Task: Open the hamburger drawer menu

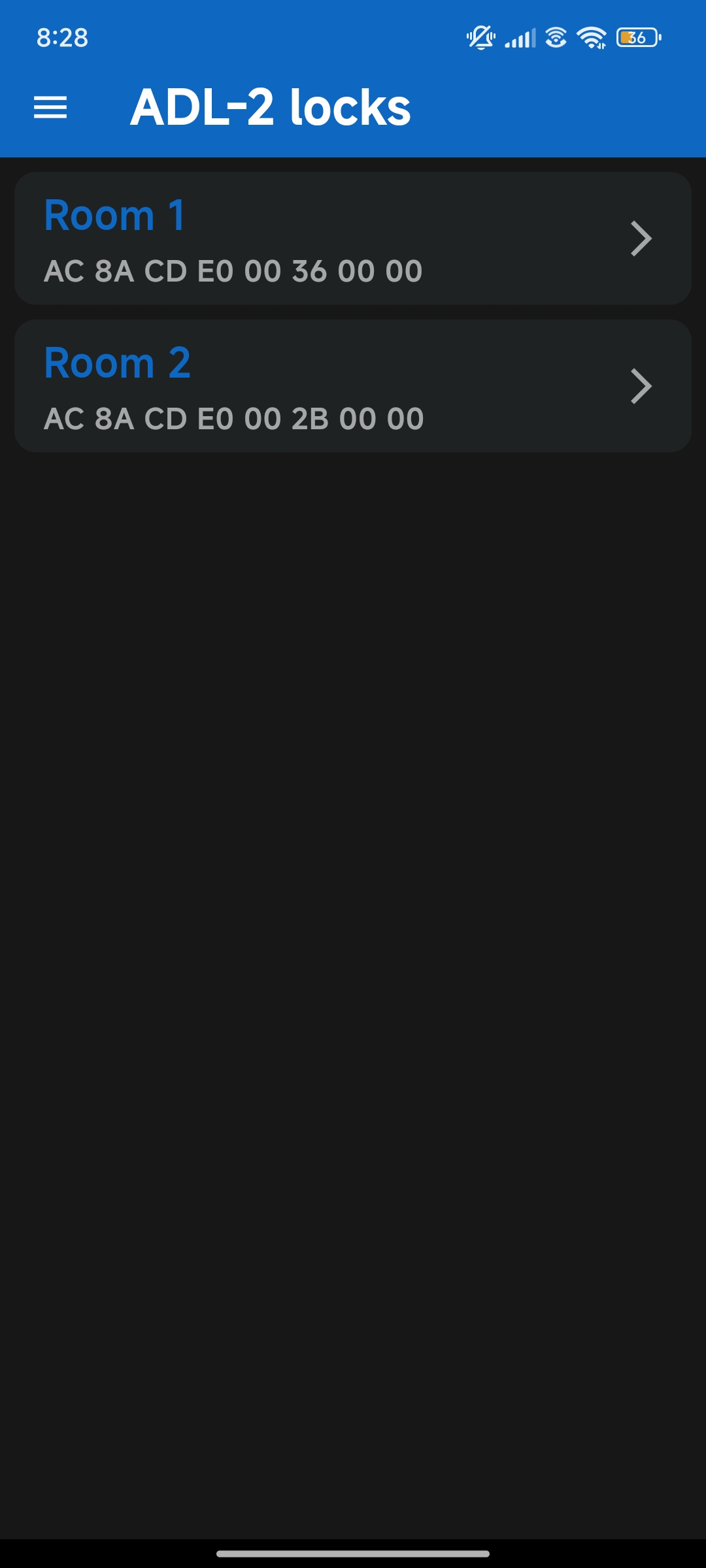Action: (50, 108)
